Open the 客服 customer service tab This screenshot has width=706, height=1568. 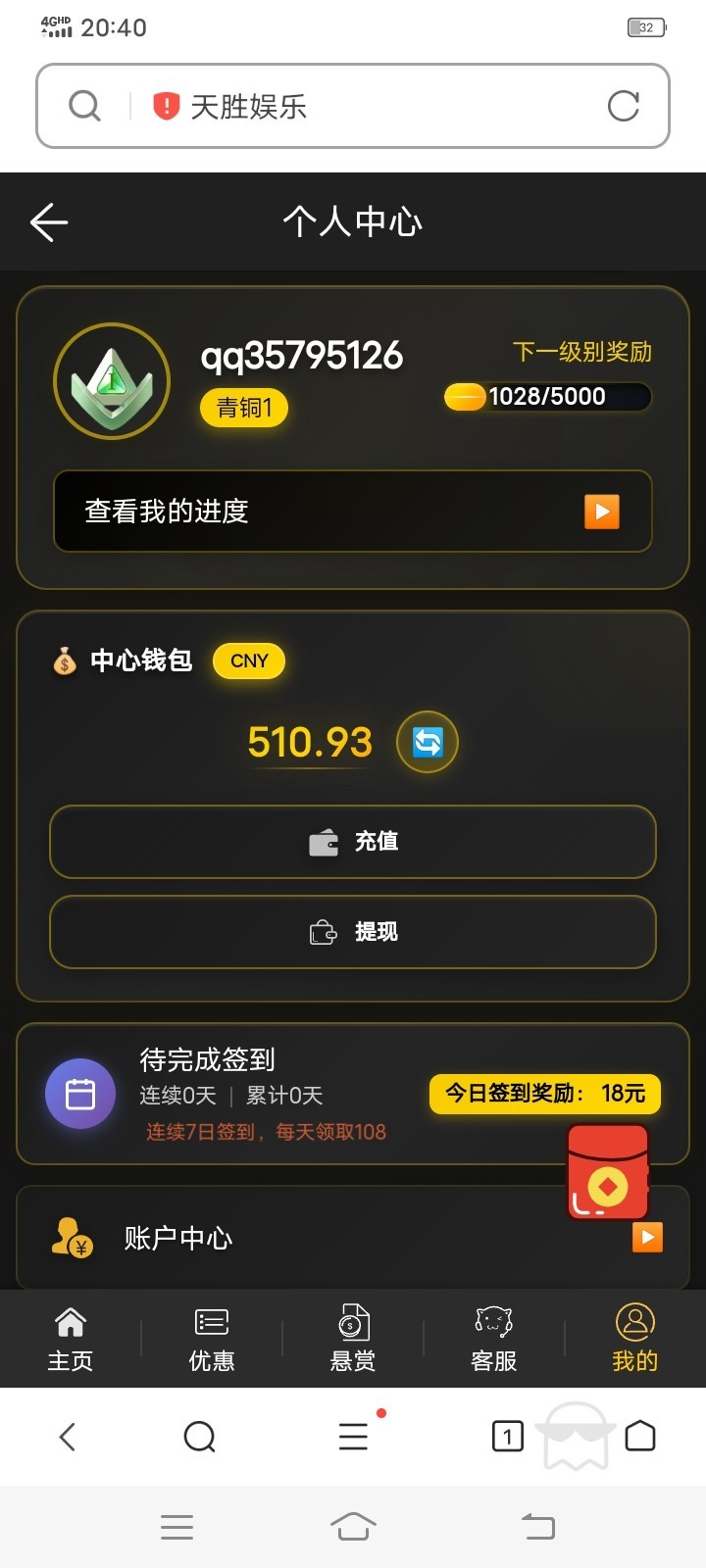[494, 1339]
